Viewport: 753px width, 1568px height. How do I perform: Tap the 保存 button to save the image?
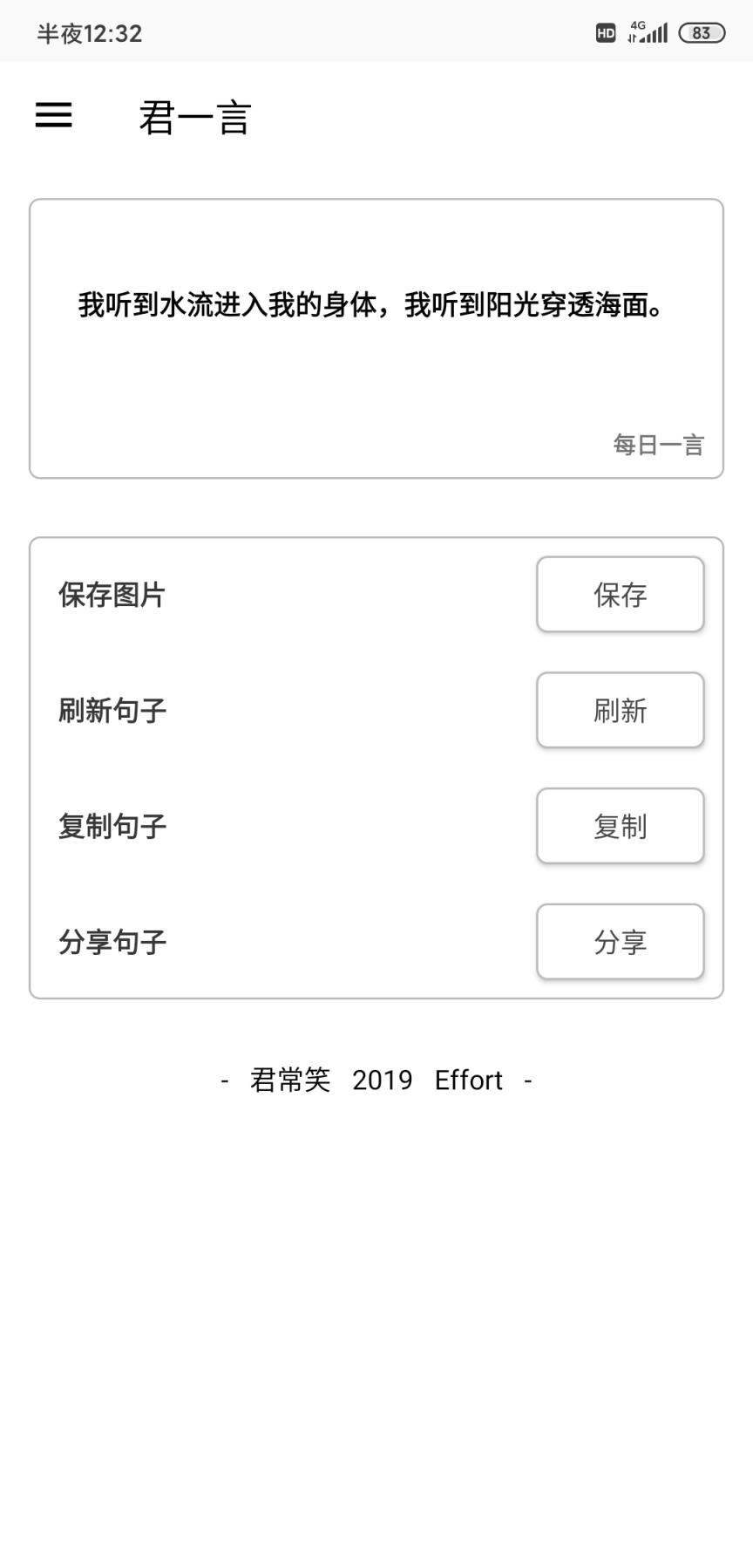click(620, 595)
